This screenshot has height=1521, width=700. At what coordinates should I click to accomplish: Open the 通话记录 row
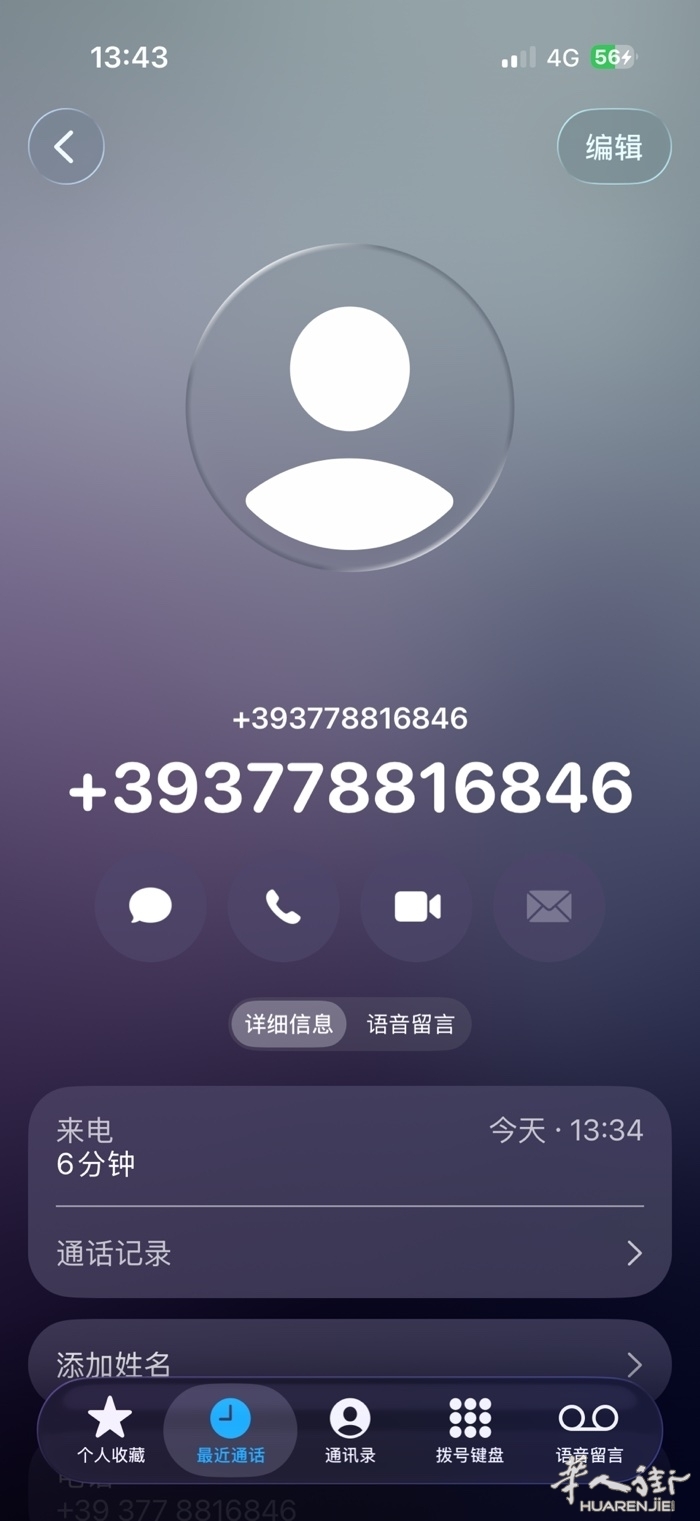[350, 1253]
